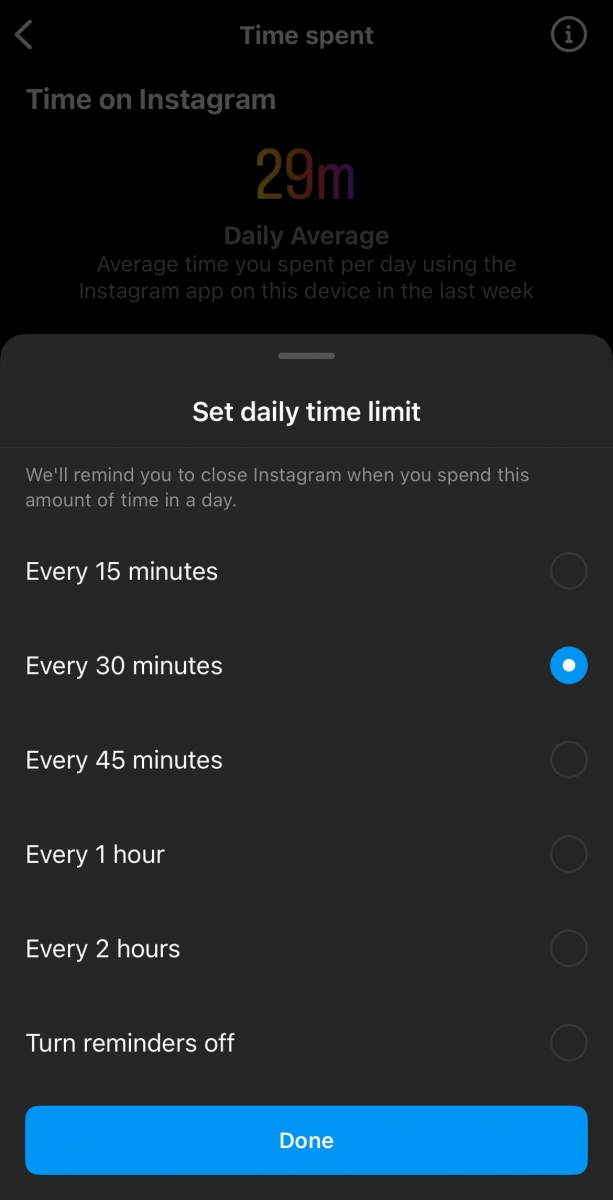Select Turn reminders off
The height and width of the screenshot is (1200, 613).
568,1043
